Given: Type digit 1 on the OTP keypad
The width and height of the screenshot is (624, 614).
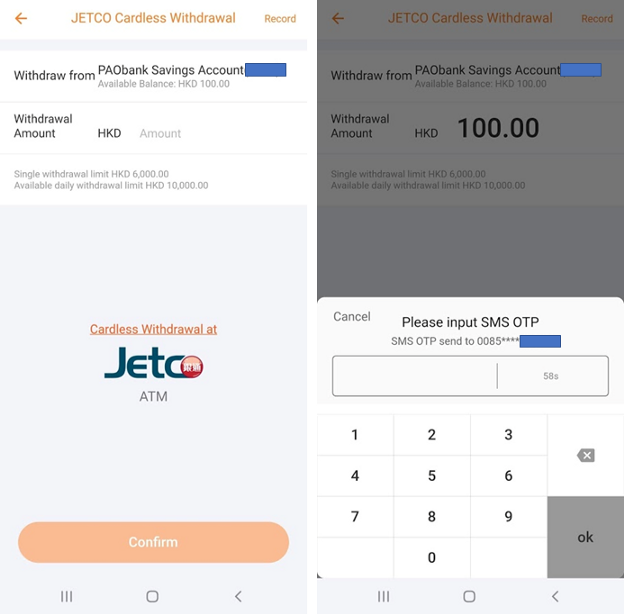Looking at the screenshot, I should [x=355, y=435].
